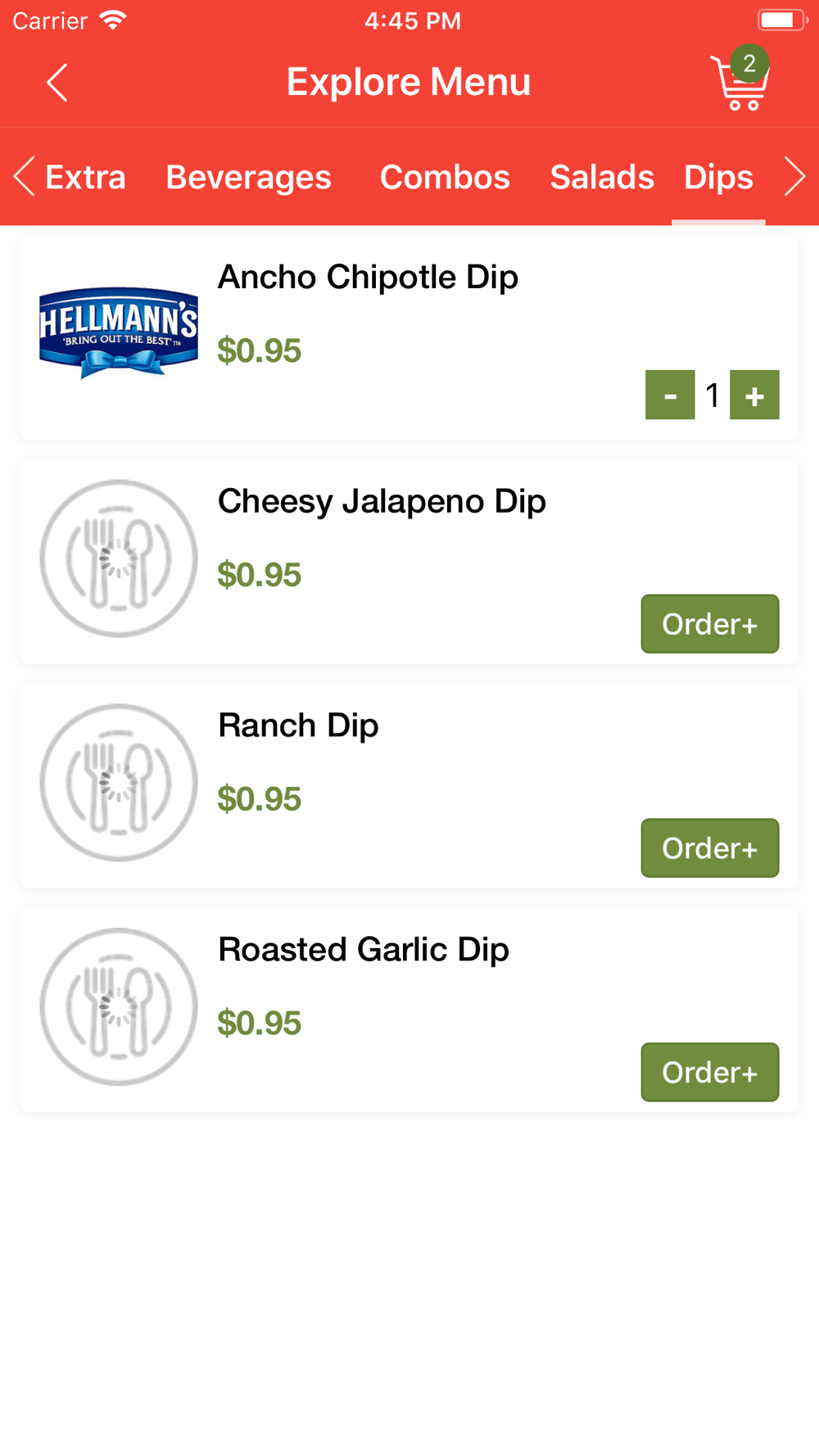Image resolution: width=819 pixels, height=1456 pixels.
Task: Select the Dips tab
Action: [718, 177]
